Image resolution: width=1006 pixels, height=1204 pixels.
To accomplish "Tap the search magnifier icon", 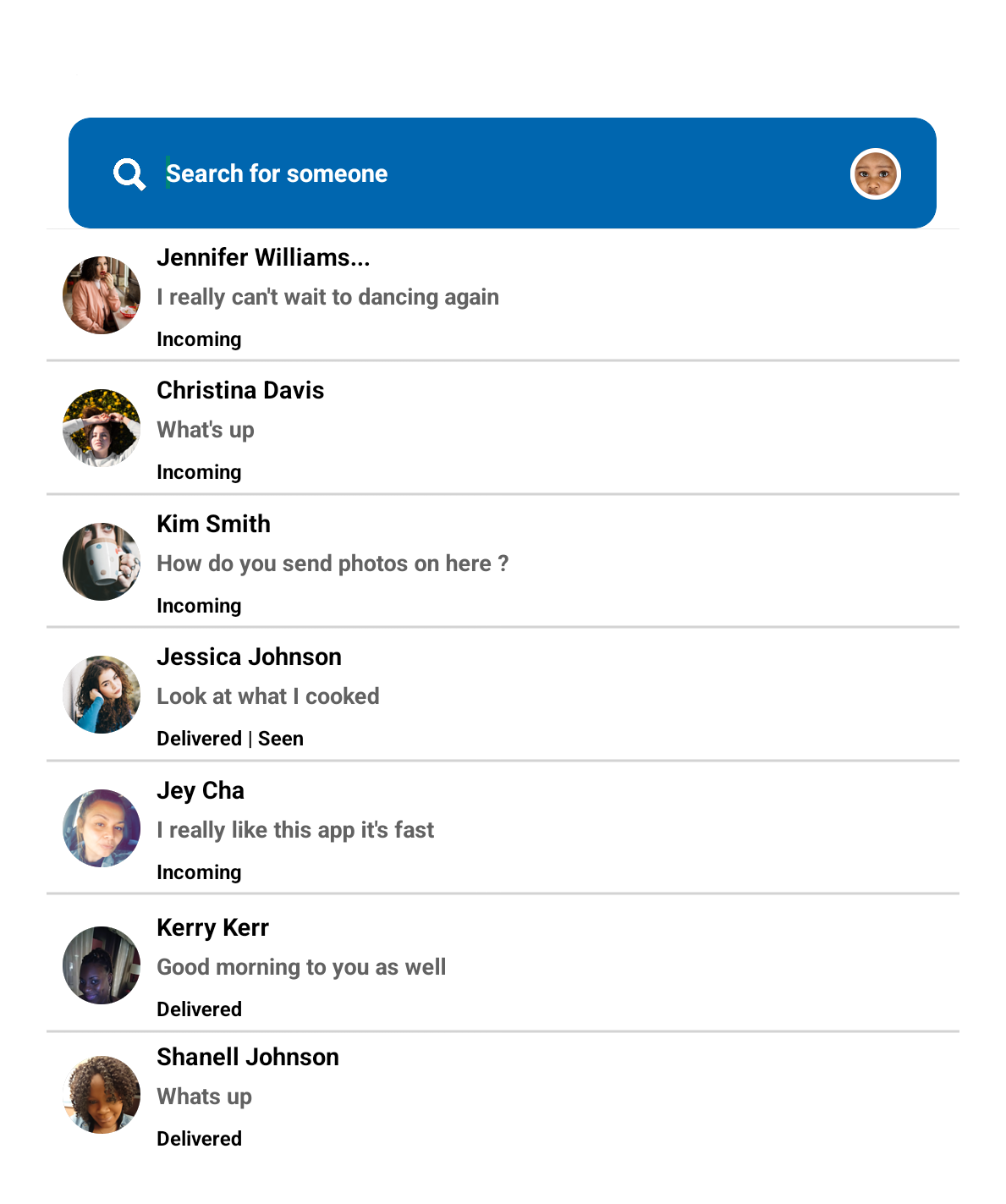I will click(x=129, y=174).
